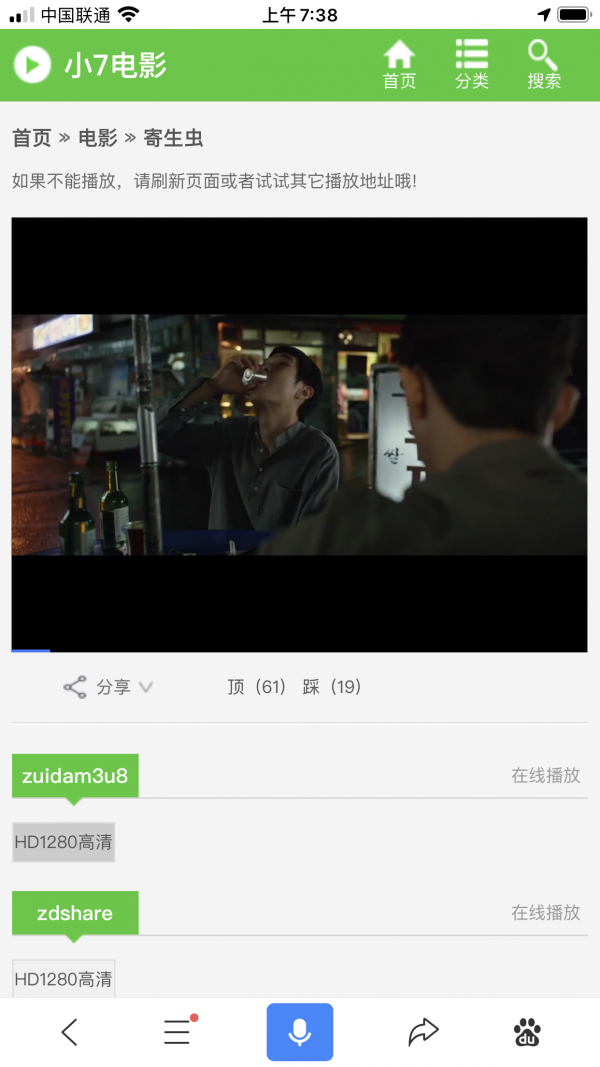Screen dimensions: 600x1067
Task: Downvote the movie with 踩
Action: coord(332,687)
